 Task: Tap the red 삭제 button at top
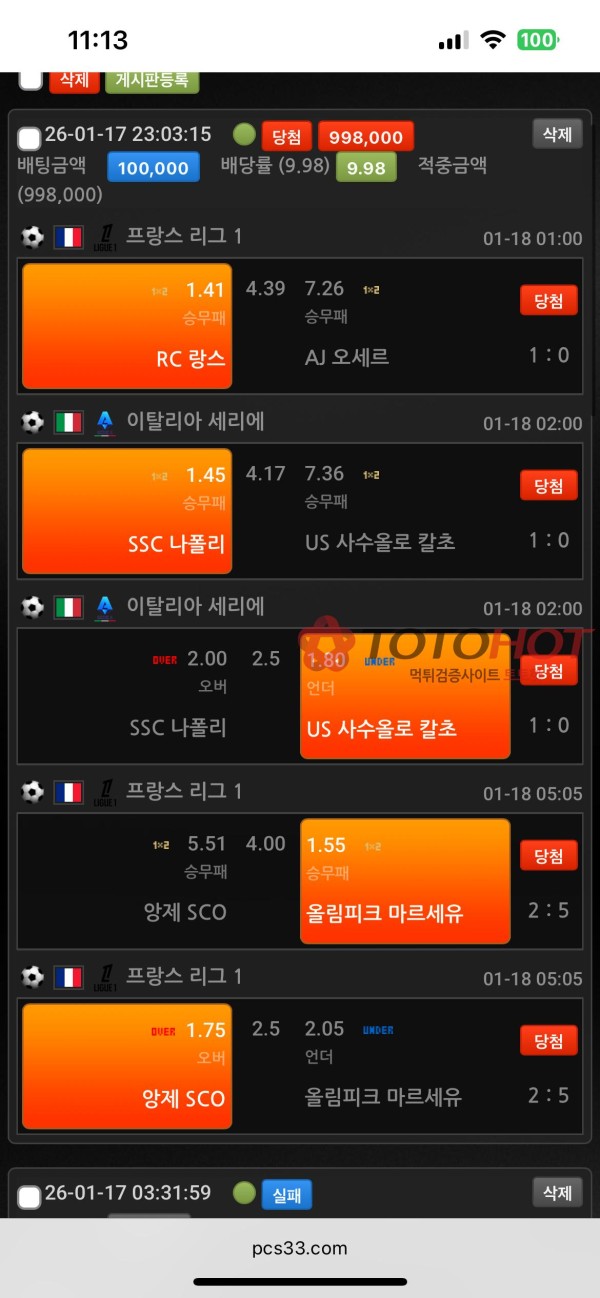75,81
